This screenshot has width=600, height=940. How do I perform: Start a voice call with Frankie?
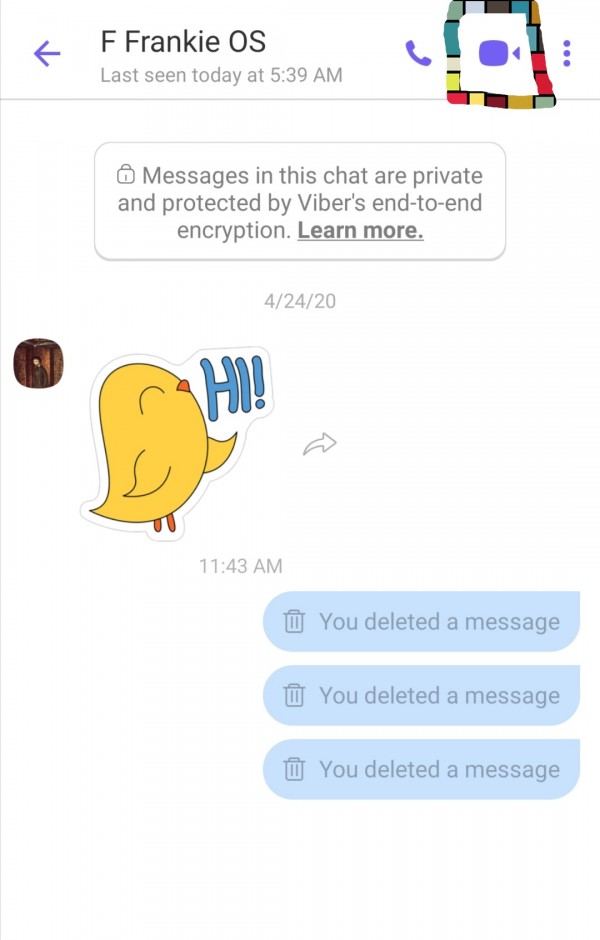pos(418,53)
